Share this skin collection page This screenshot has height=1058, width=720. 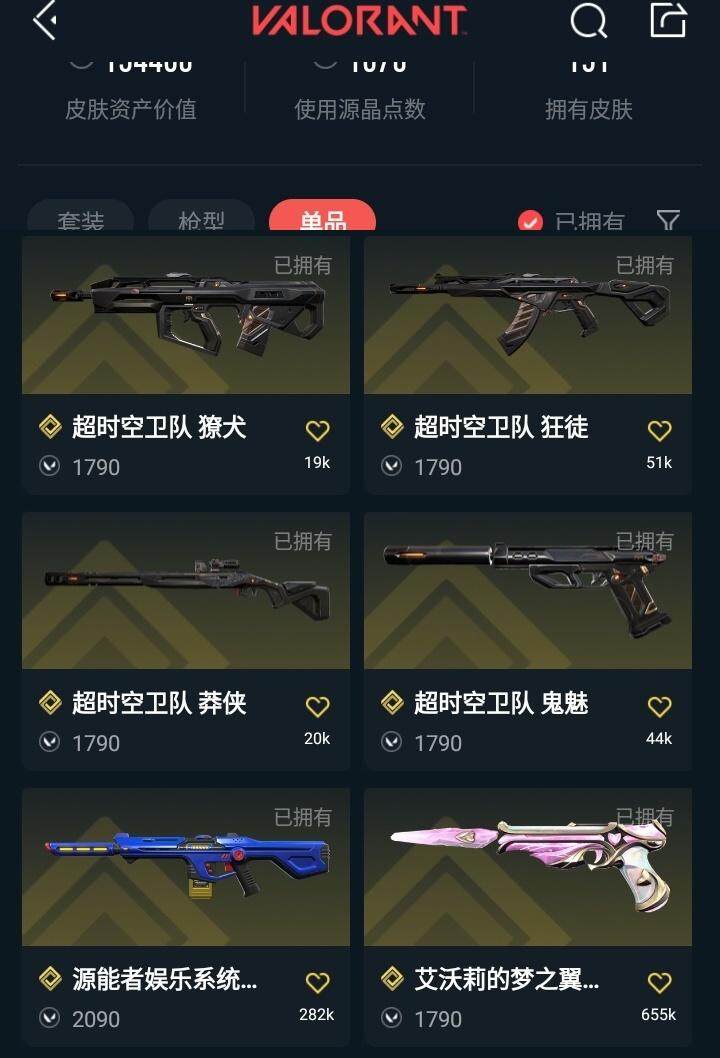tap(667, 20)
